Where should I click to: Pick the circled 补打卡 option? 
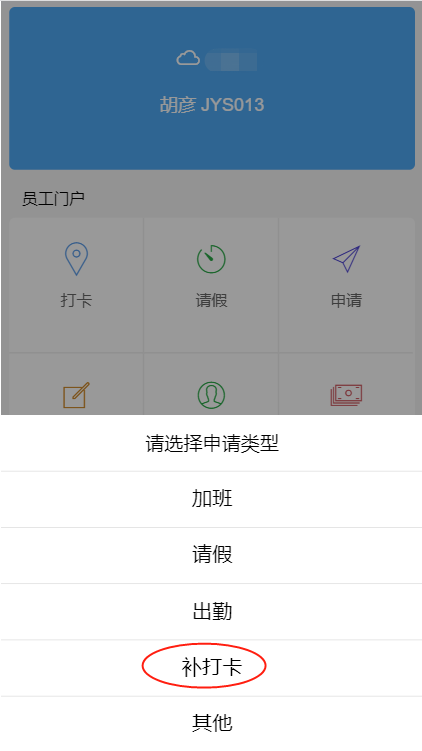point(211,667)
